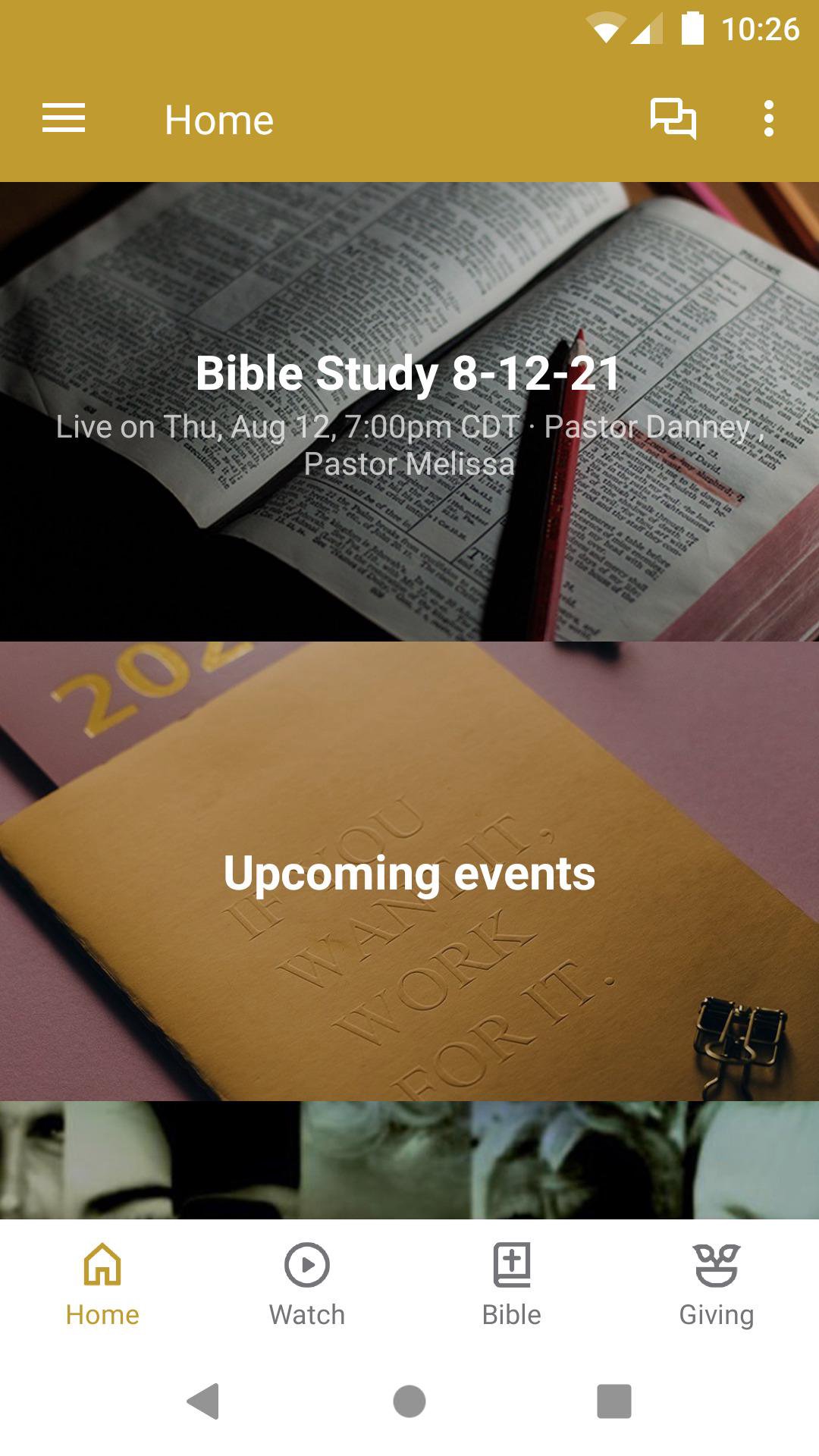This screenshot has width=819, height=1456.
Task: Tap the Home title in the toolbar
Action: click(x=219, y=118)
